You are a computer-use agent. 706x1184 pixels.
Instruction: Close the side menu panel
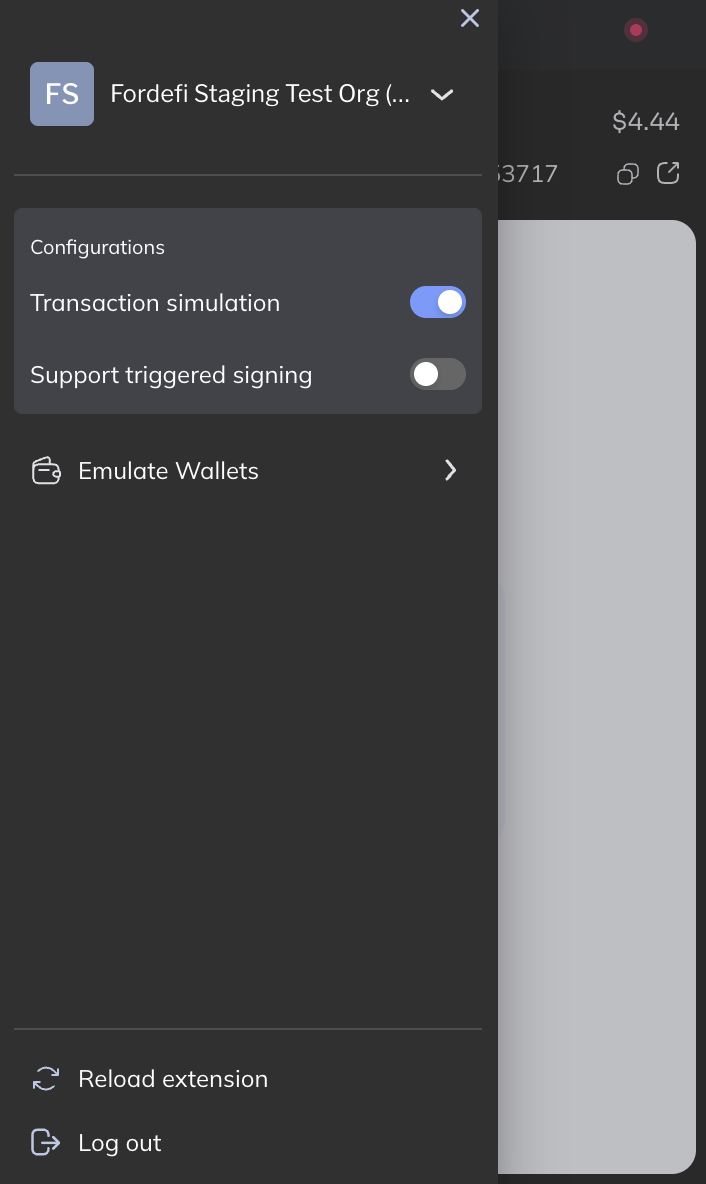470,18
